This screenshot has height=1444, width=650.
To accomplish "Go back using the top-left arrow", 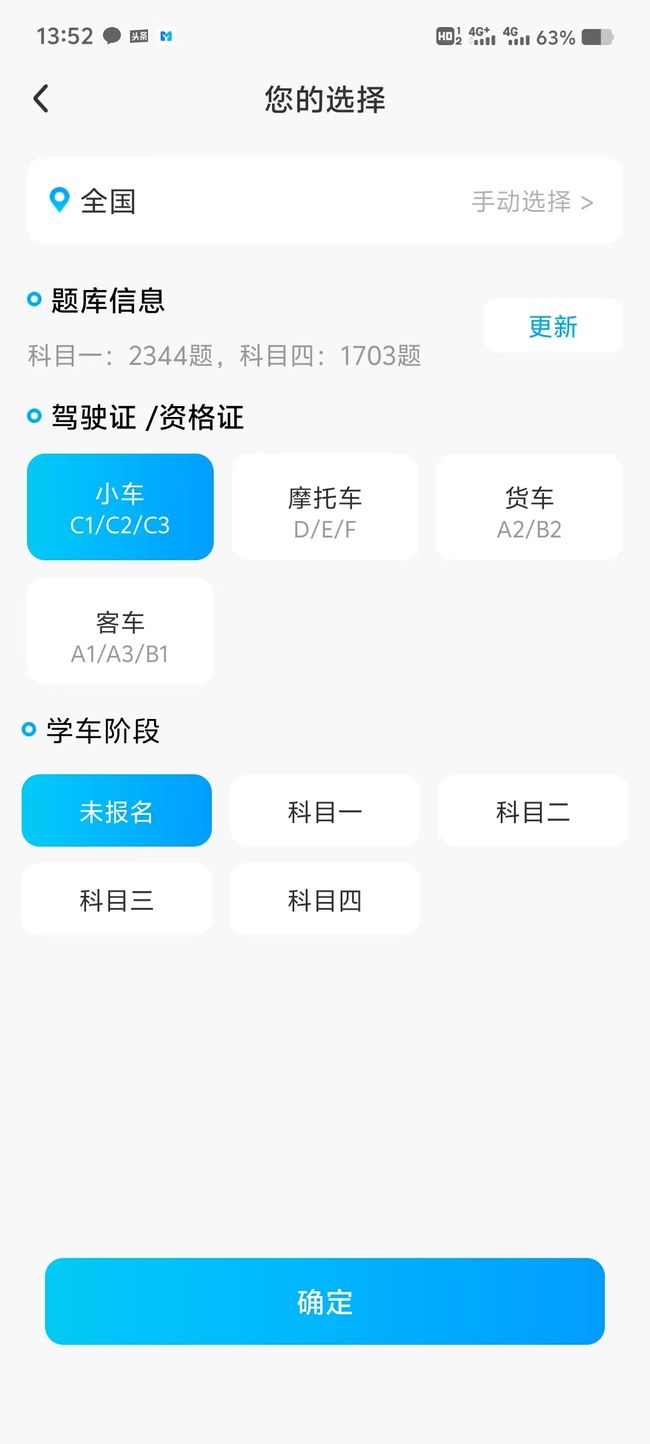I will (x=40, y=99).
